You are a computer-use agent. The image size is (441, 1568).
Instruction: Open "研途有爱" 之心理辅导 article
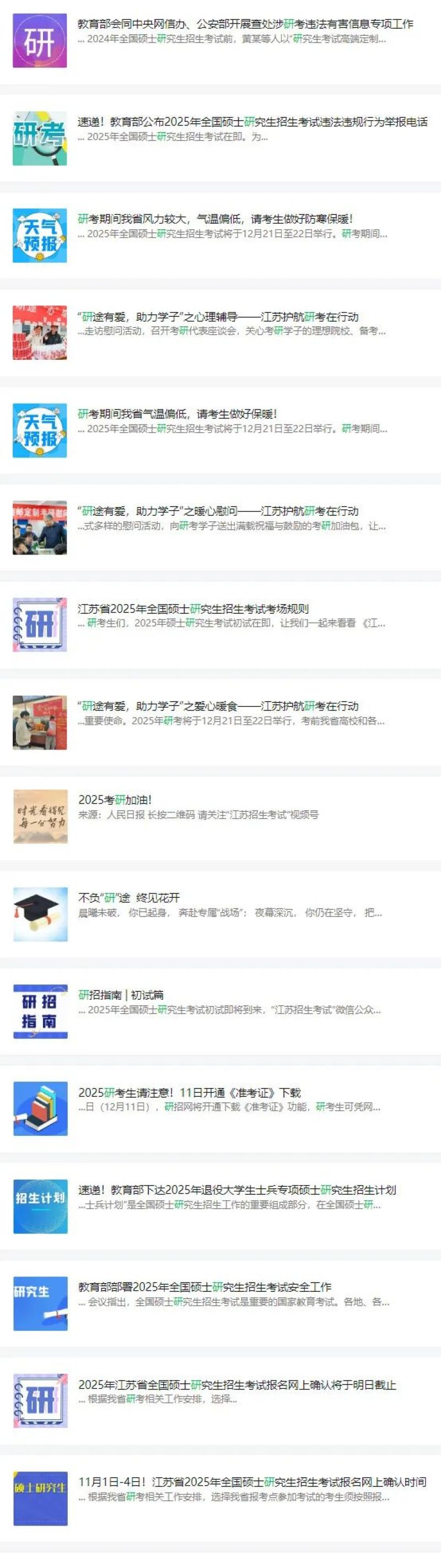(217, 316)
